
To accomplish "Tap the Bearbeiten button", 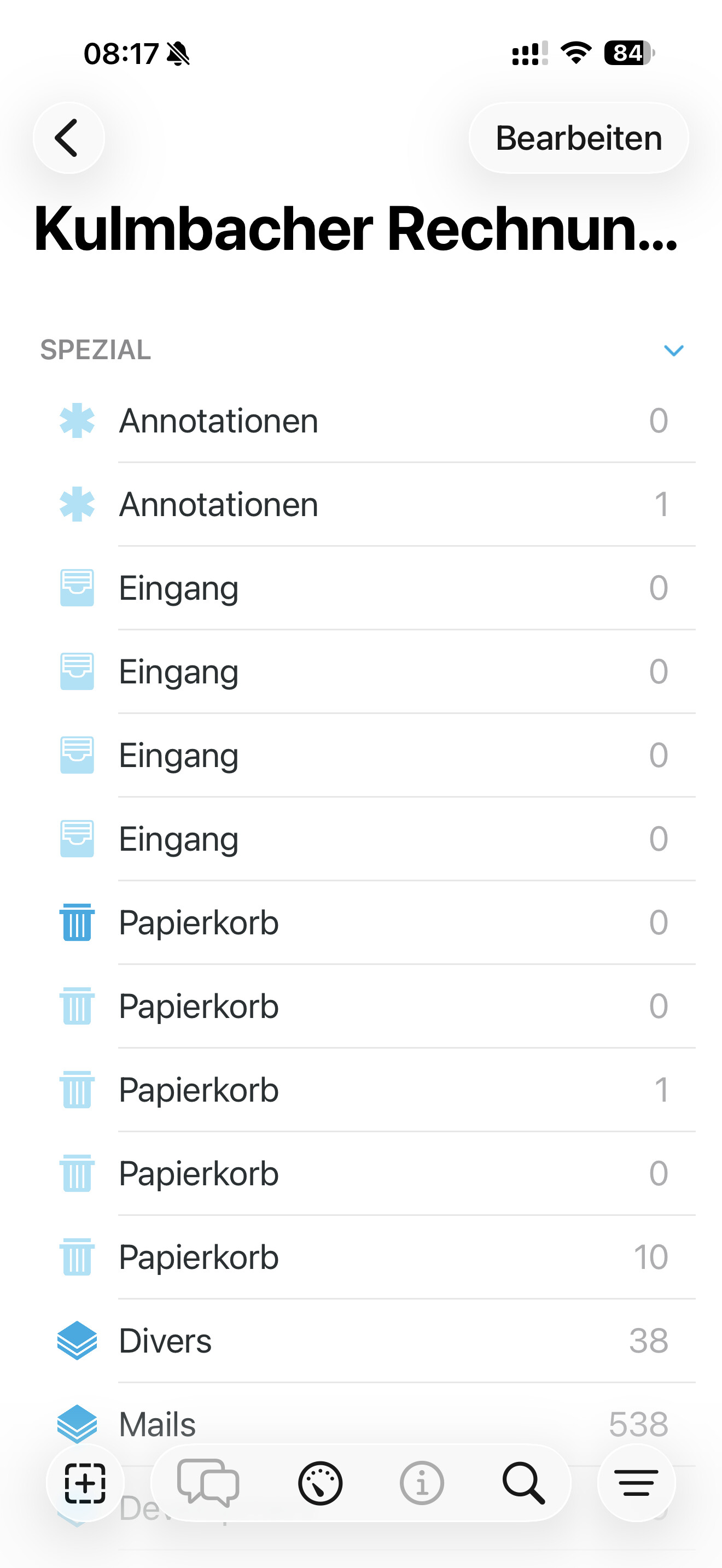I will click(x=578, y=138).
